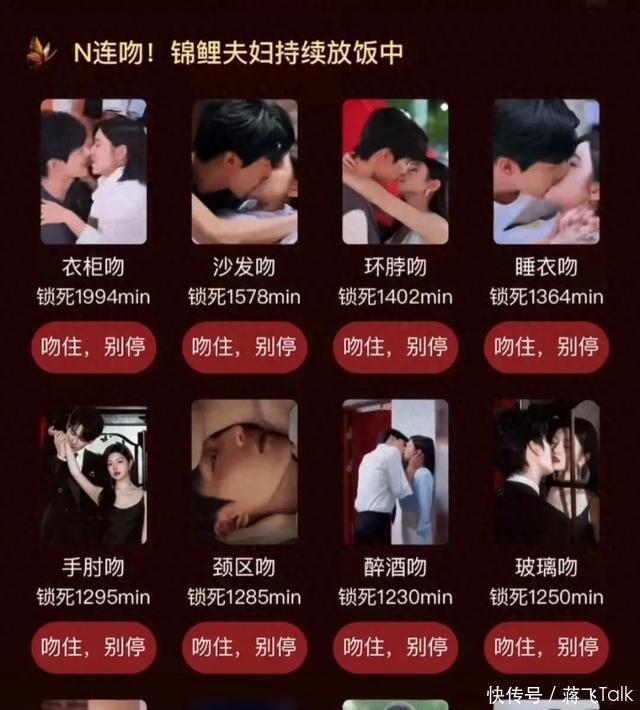Open the 玻璃吻 clip thumbnail
The height and width of the screenshot is (710, 640).
546,473
